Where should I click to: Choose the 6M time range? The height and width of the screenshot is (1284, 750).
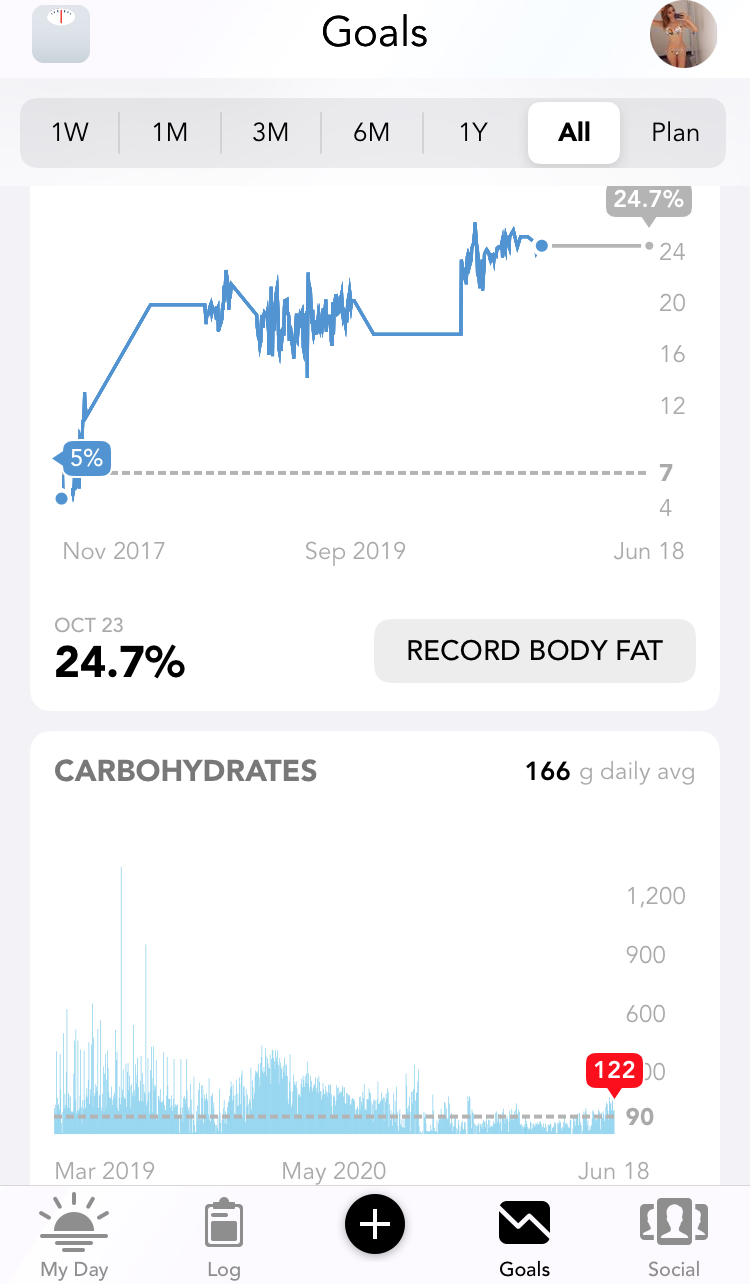(371, 132)
